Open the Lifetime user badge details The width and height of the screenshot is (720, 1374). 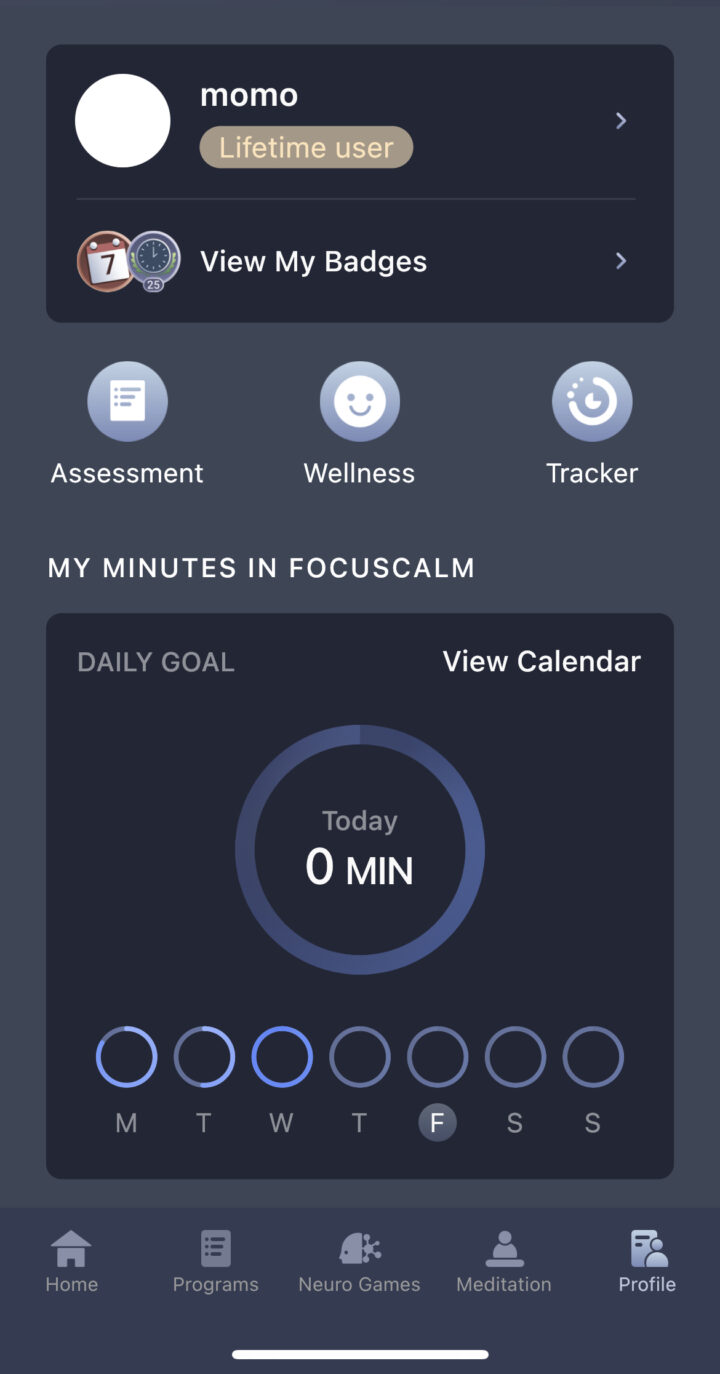[306, 147]
